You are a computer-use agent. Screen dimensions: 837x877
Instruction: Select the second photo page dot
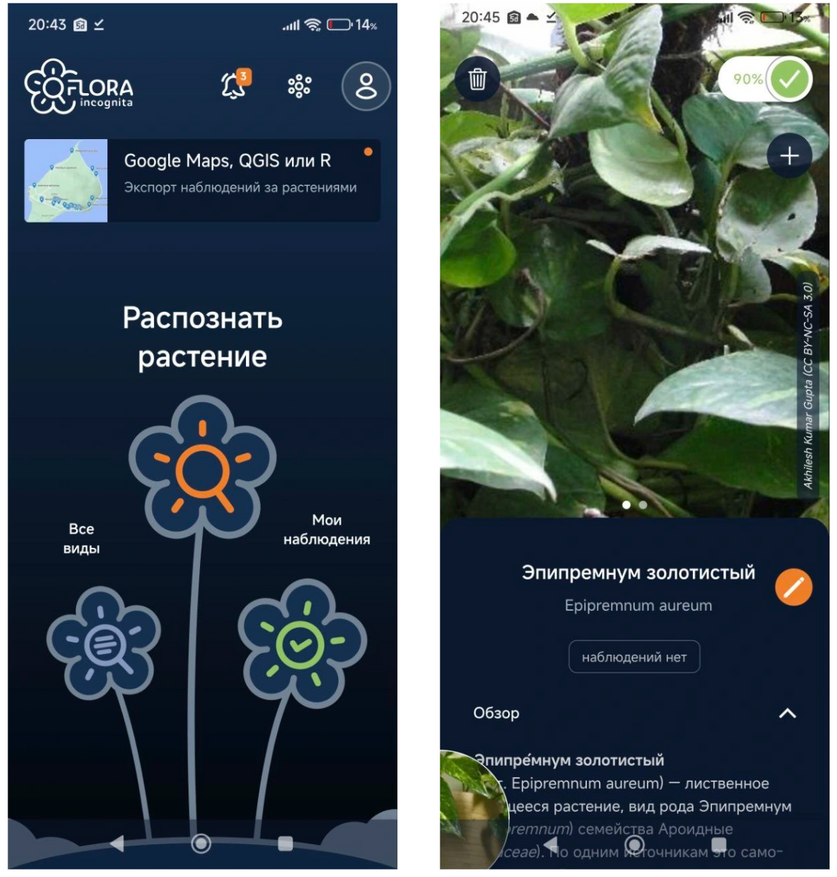click(x=643, y=505)
